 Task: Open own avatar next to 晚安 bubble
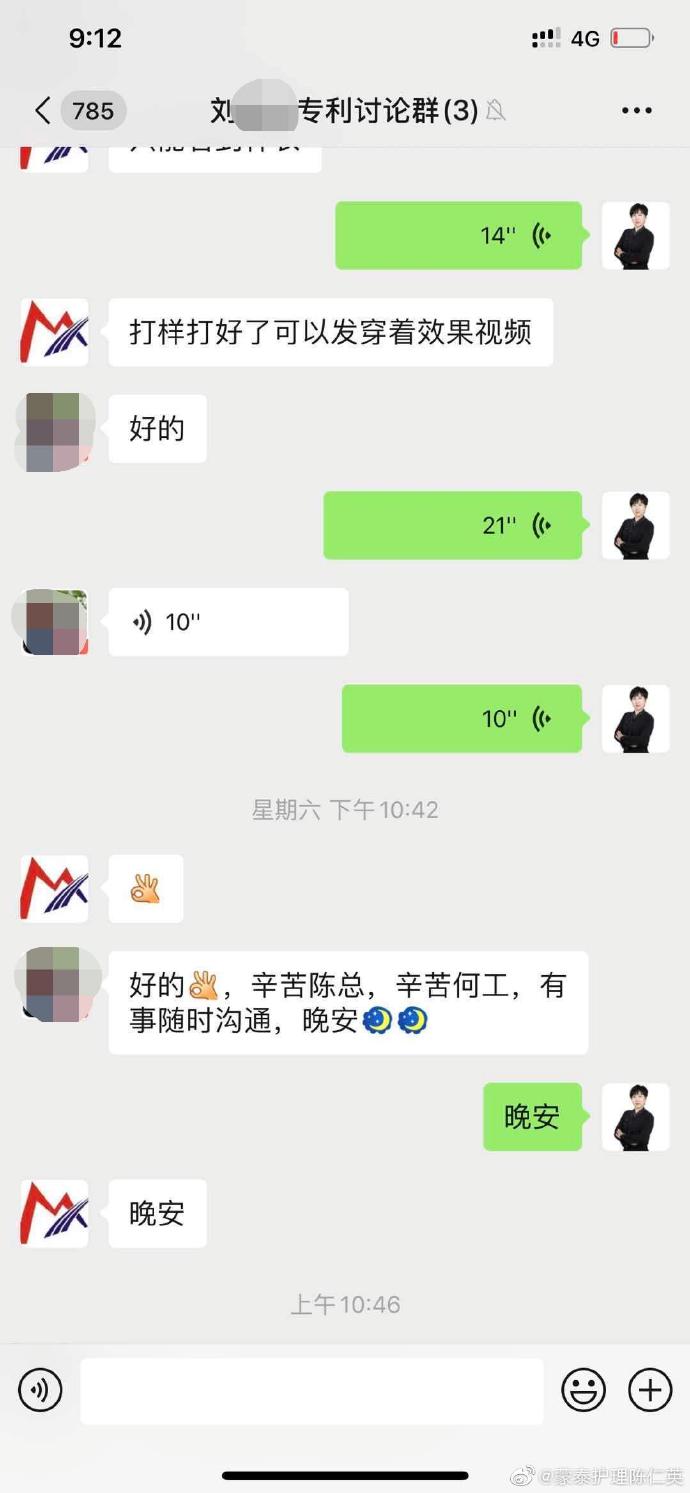point(635,1117)
